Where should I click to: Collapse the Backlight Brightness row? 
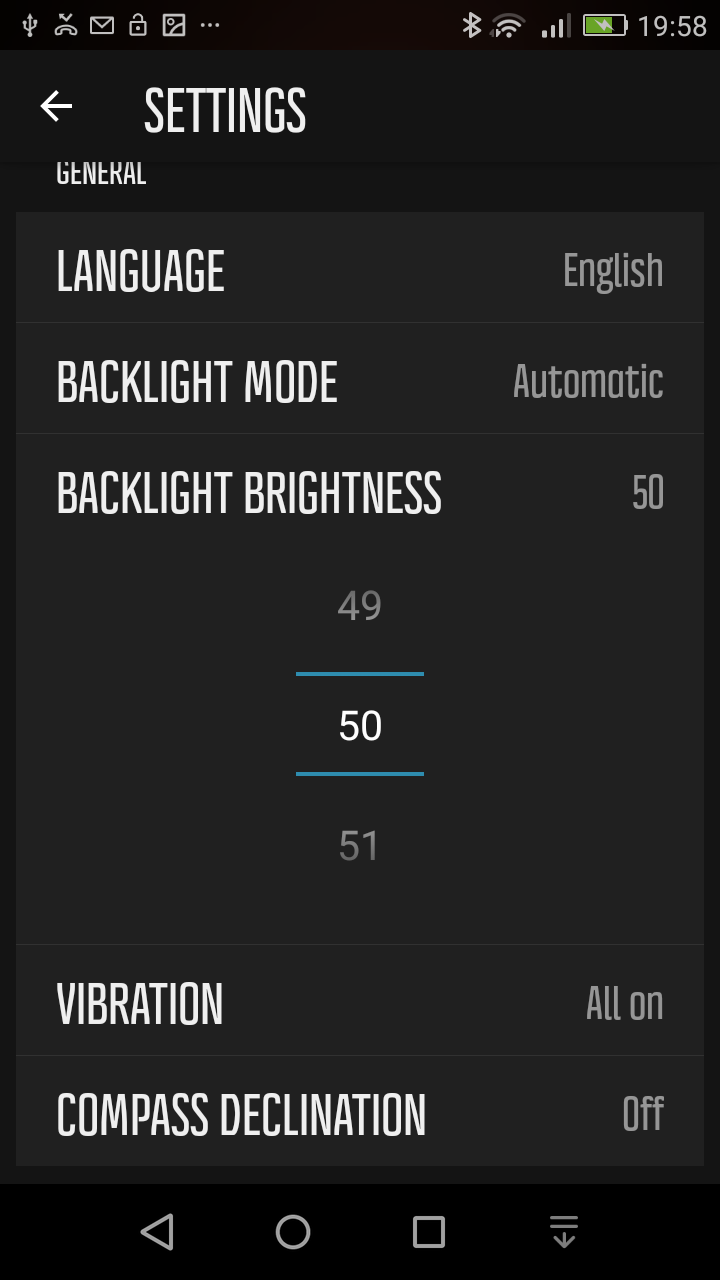(360, 492)
